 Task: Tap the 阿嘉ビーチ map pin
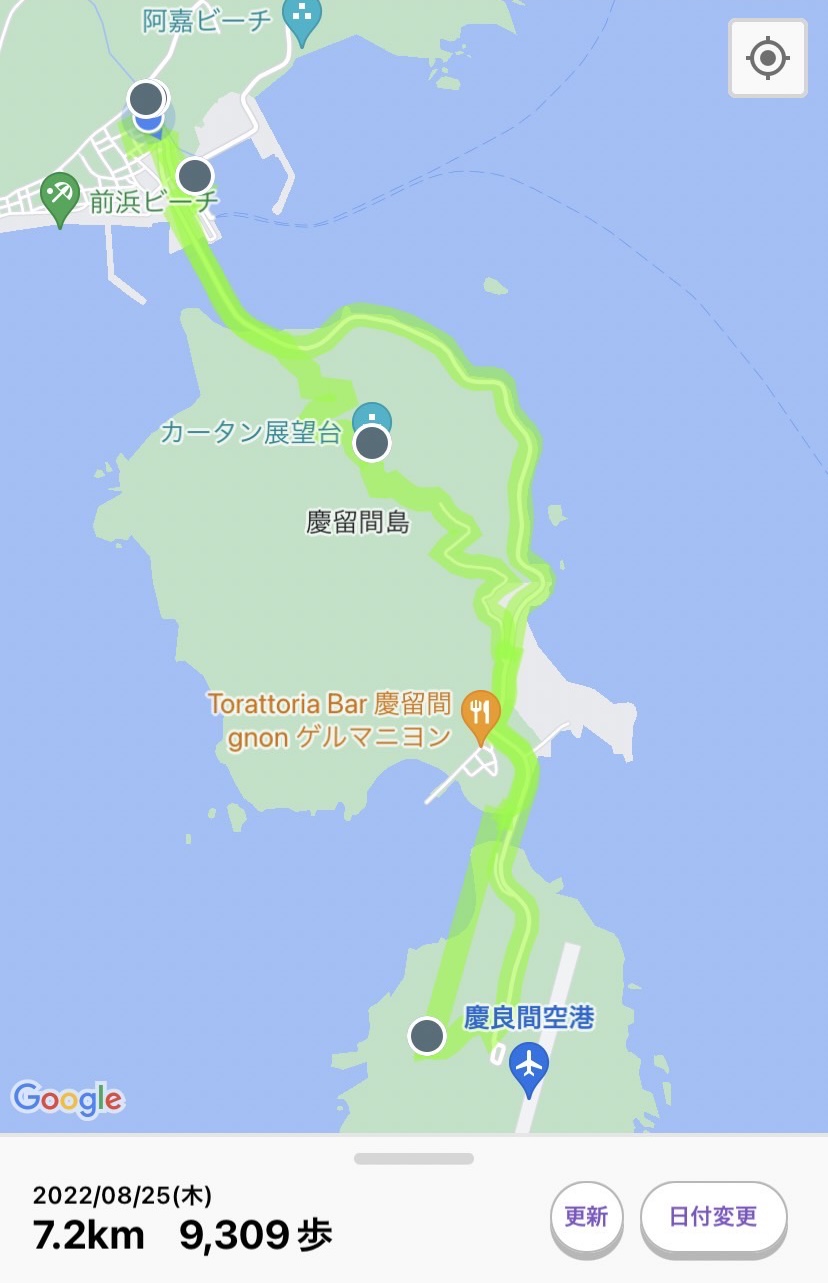point(301,17)
